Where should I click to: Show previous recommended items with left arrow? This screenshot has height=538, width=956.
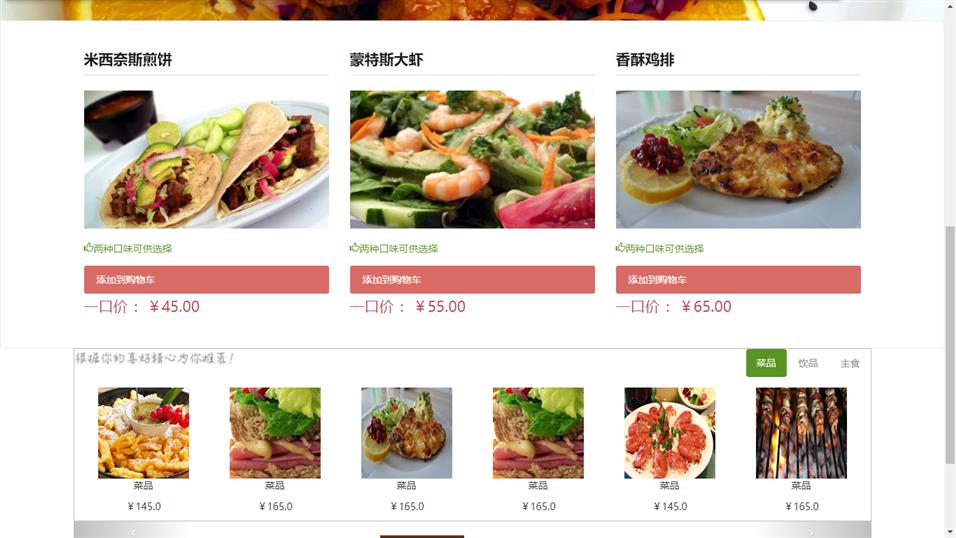coord(133,532)
